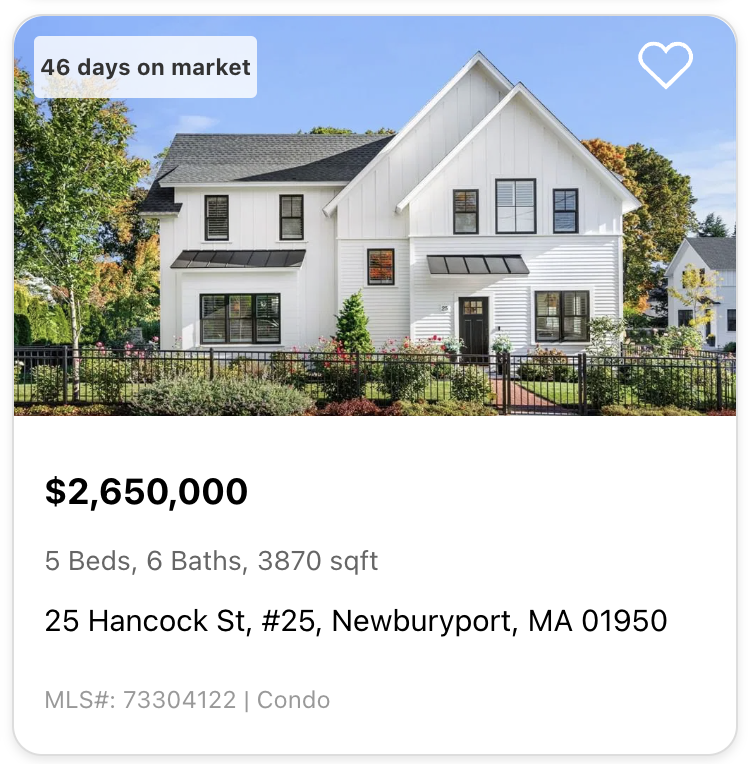
Task: Click the $2,650,000 price text
Action: click(145, 490)
